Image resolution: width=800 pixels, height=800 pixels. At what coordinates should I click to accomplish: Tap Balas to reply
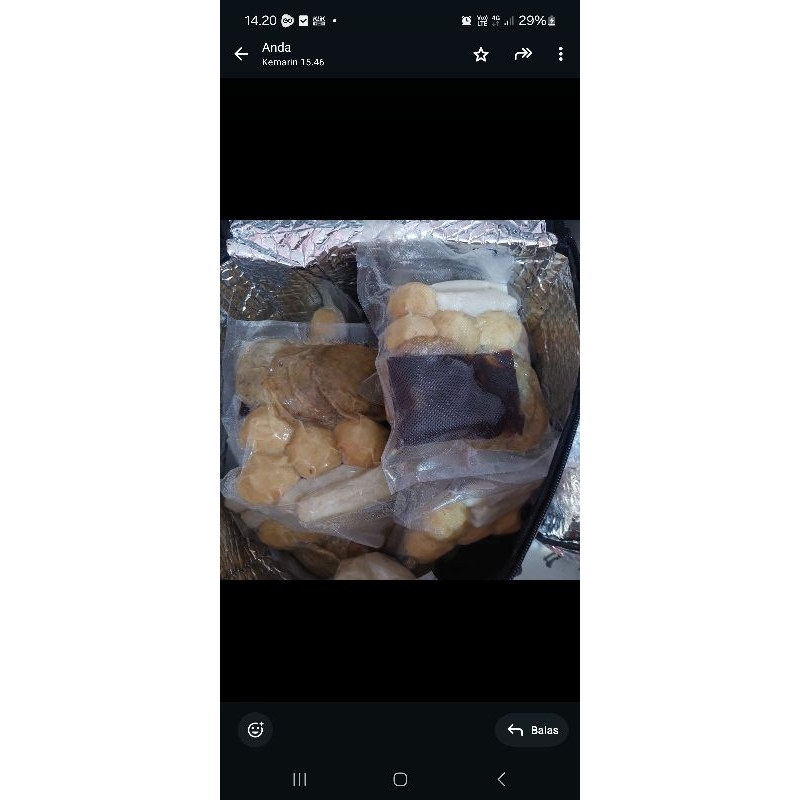[x=532, y=730]
